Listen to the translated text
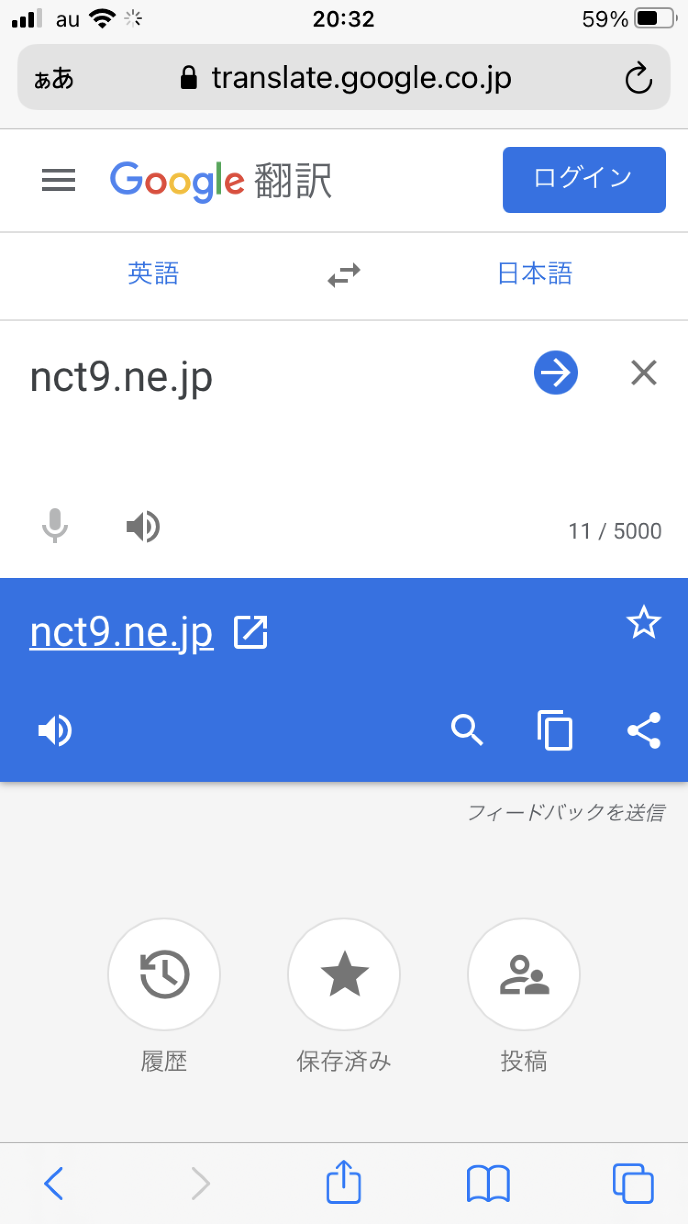 click(x=55, y=732)
